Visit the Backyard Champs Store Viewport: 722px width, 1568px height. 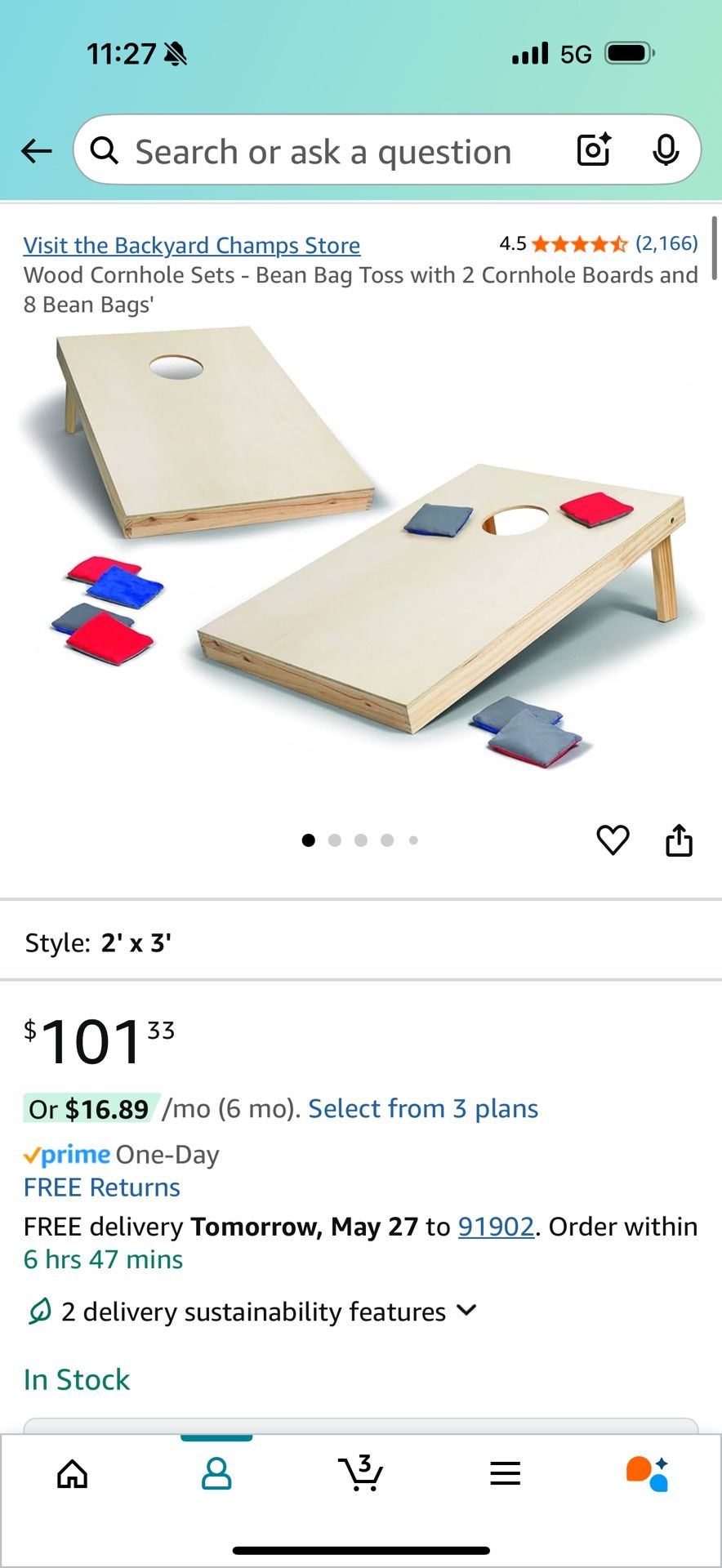191,245
